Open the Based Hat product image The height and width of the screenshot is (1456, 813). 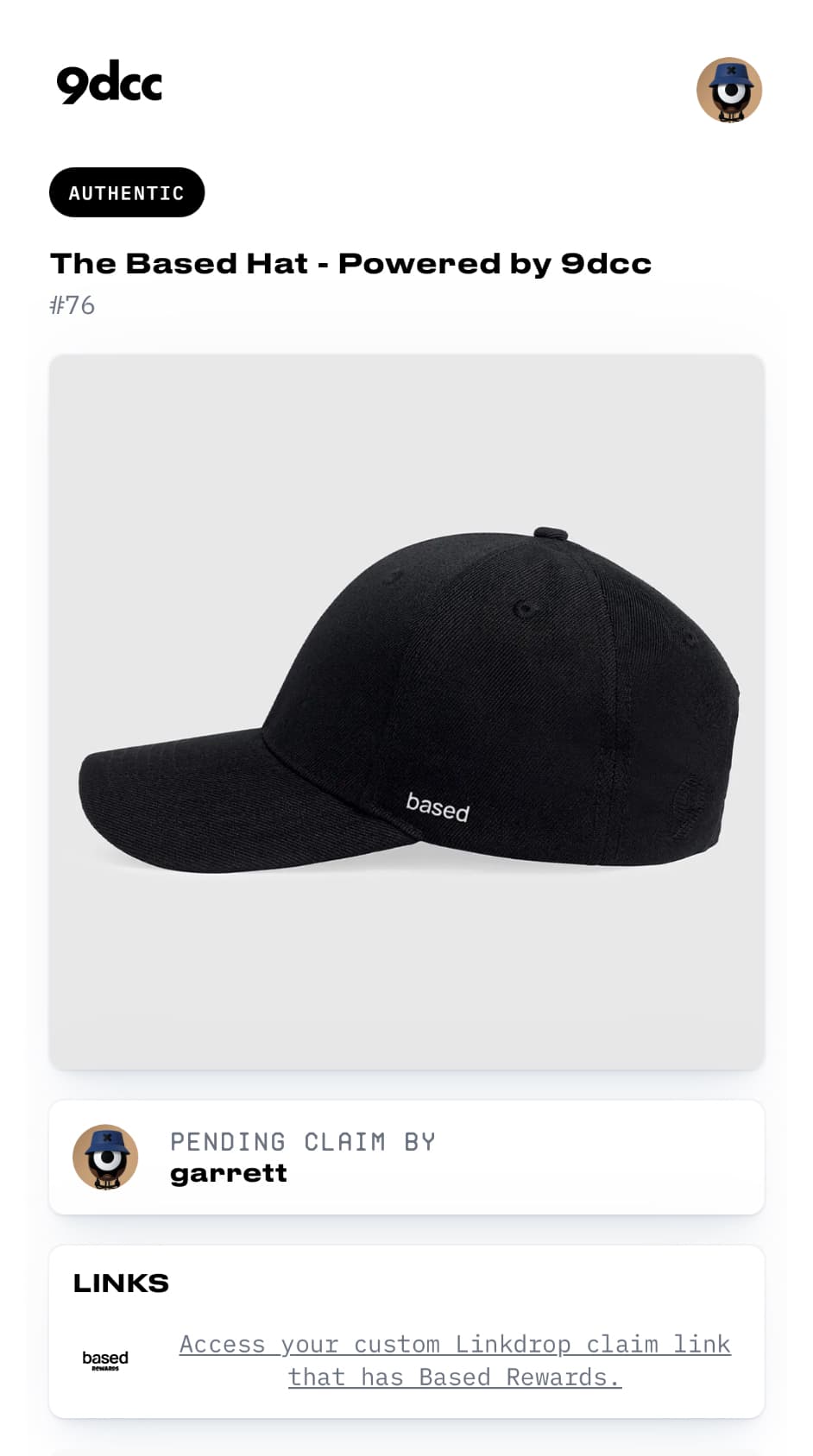406,712
